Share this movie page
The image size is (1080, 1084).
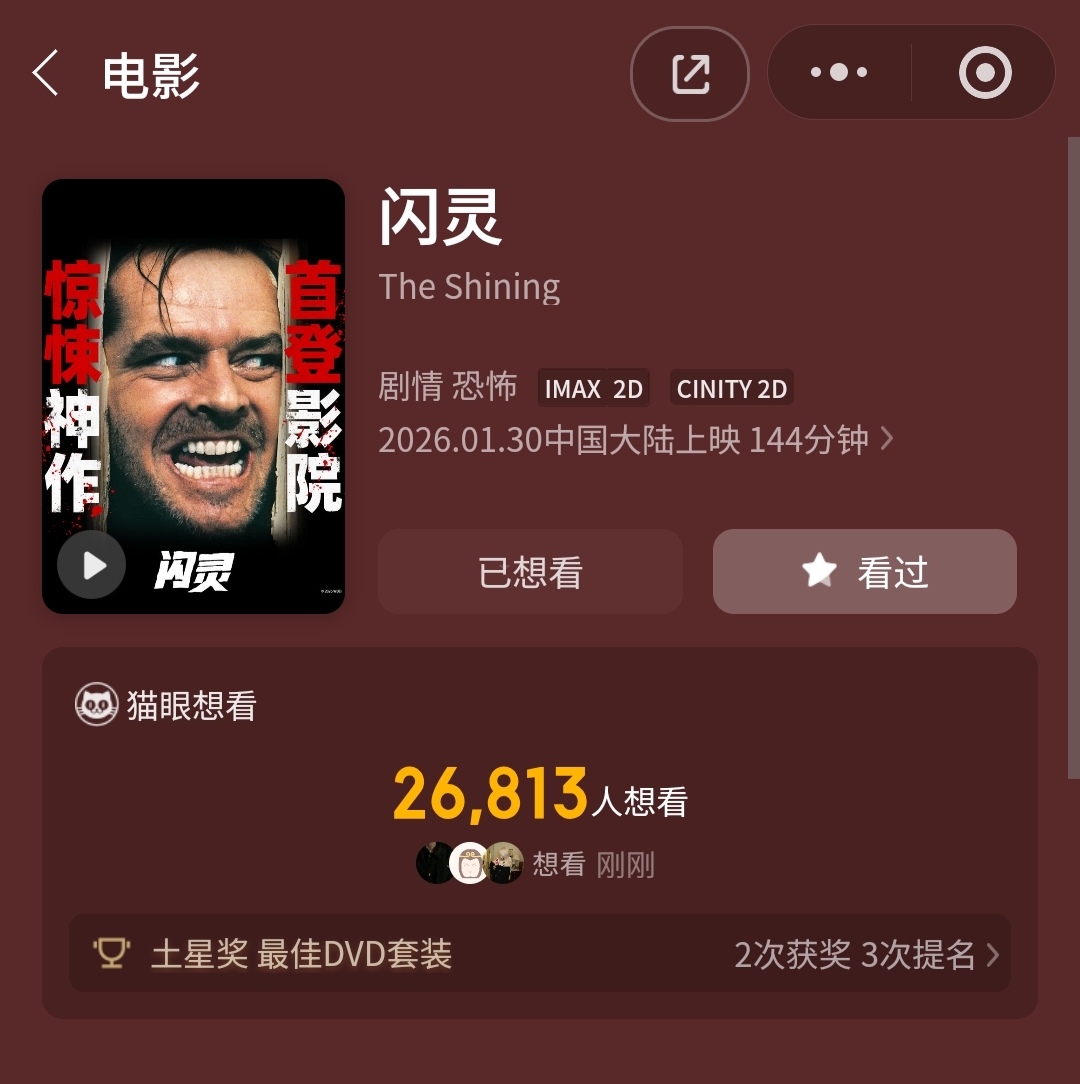click(x=690, y=74)
